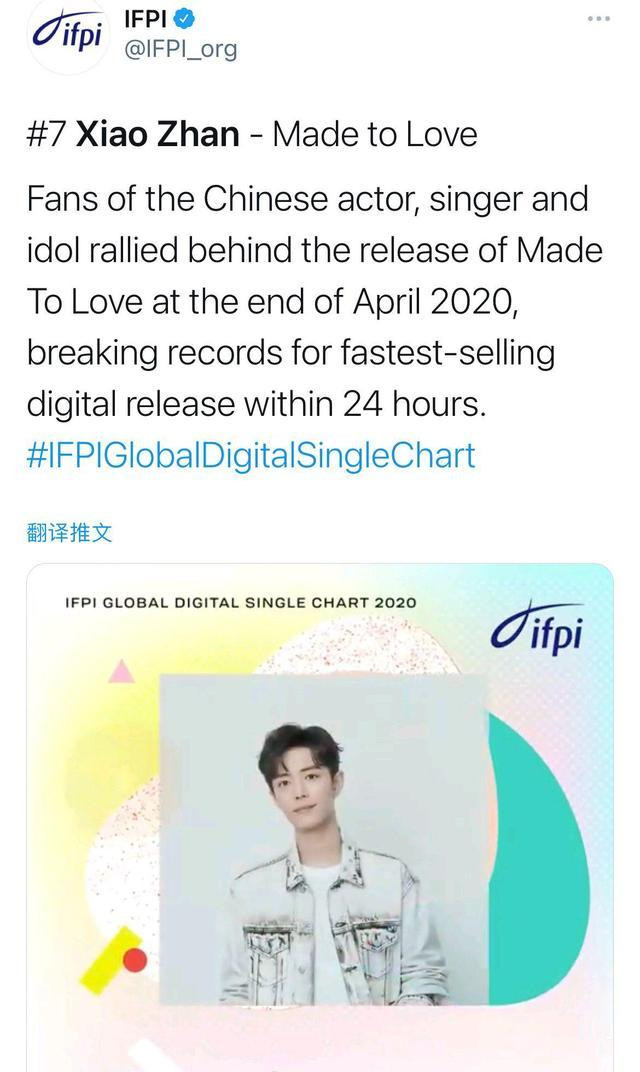Image resolution: width=640 pixels, height=1072 pixels.
Task: Translate this tweet
Action: (69, 533)
